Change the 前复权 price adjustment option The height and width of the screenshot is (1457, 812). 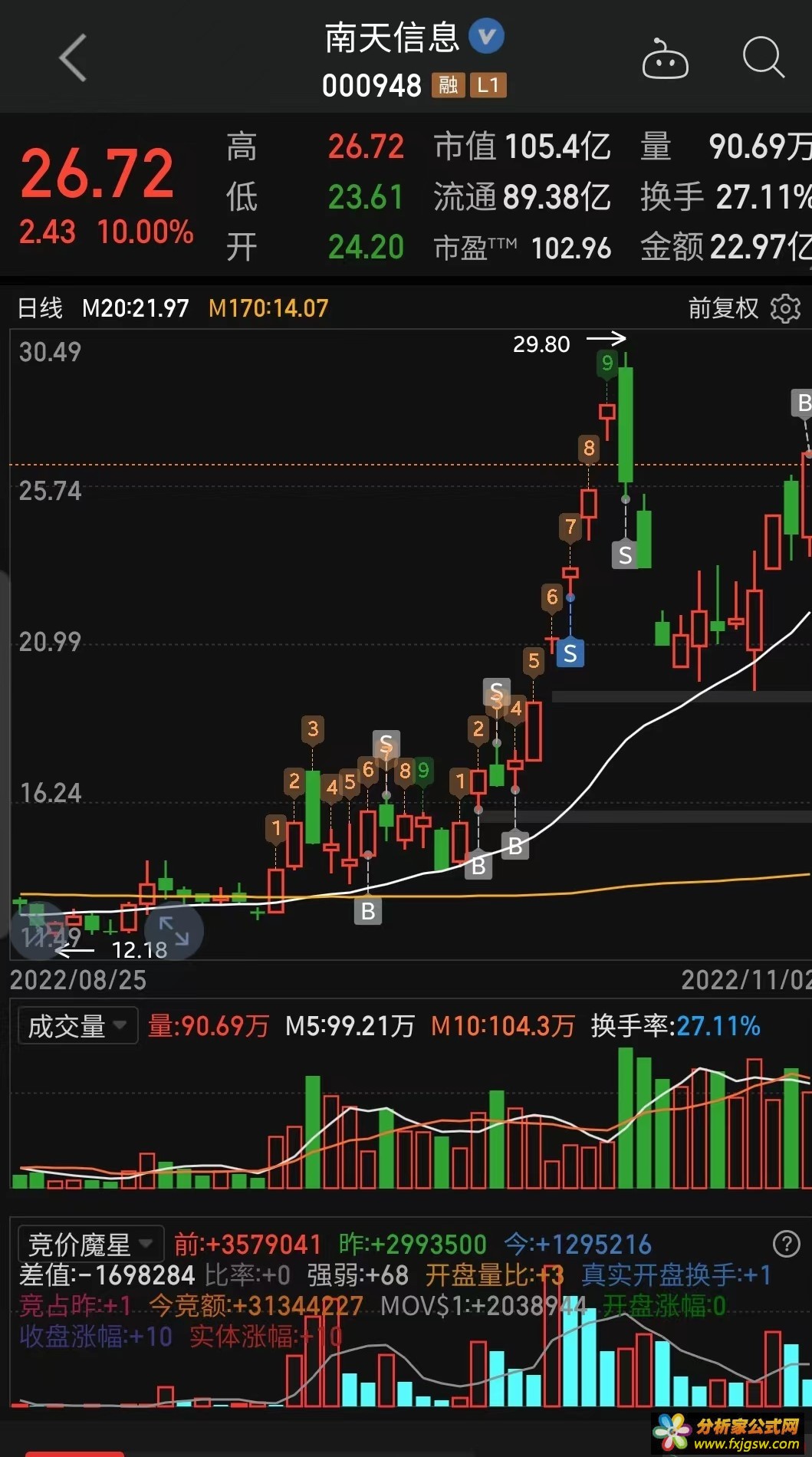pyautogui.click(x=723, y=308)
